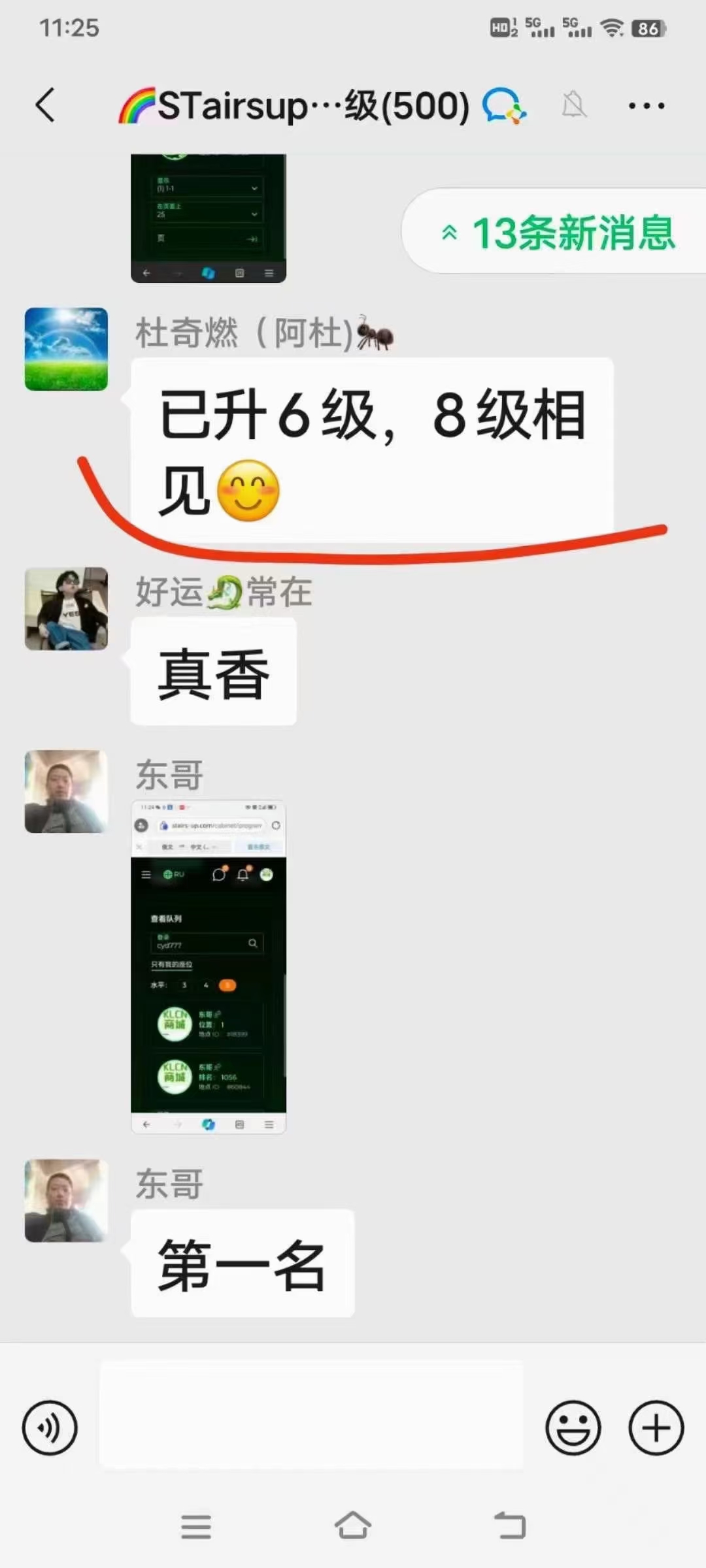This screenshot has height=1568, width=706.
Task: Jump to the 13条新消息 new messages
Action: (558, 232)
